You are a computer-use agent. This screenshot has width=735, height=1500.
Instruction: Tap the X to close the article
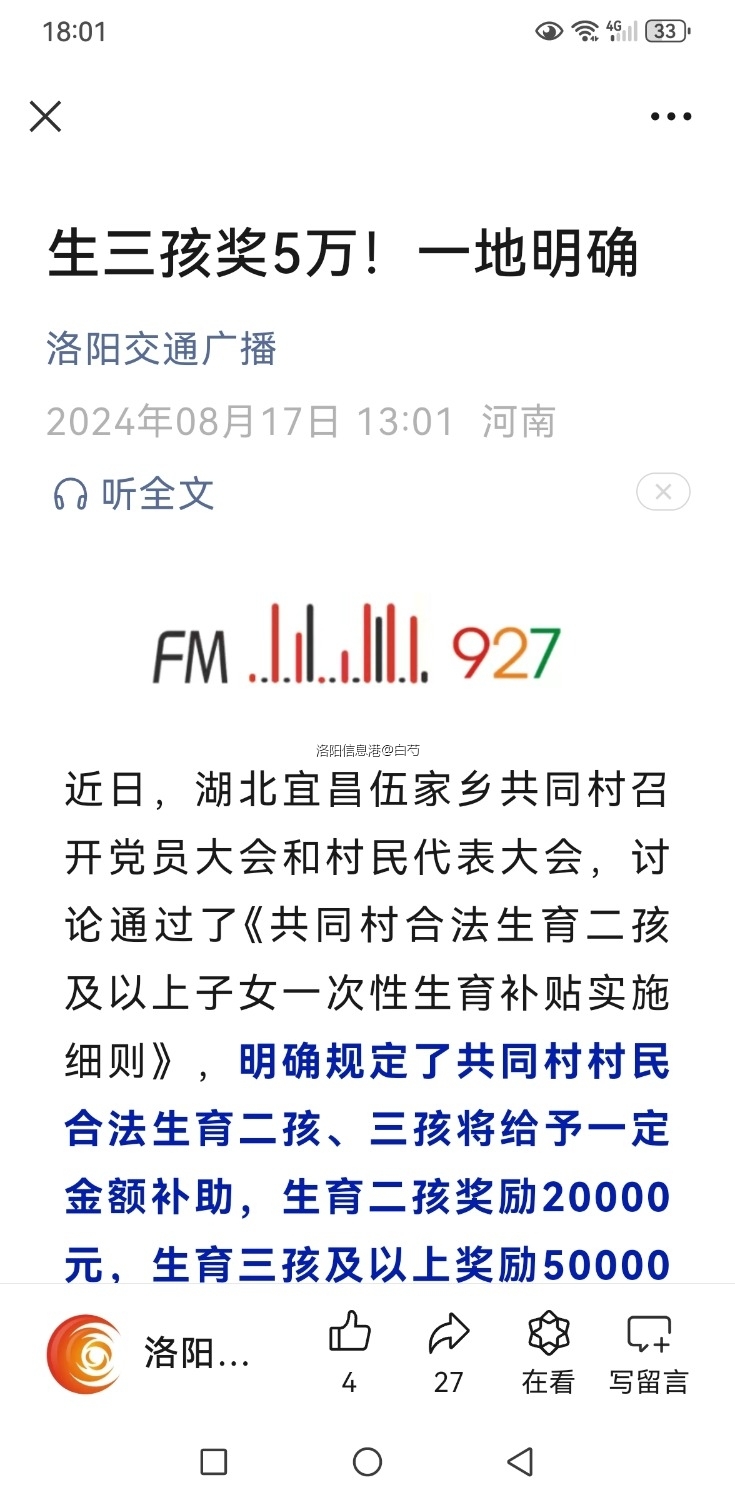pyautogui.click(x=45, y=117)
